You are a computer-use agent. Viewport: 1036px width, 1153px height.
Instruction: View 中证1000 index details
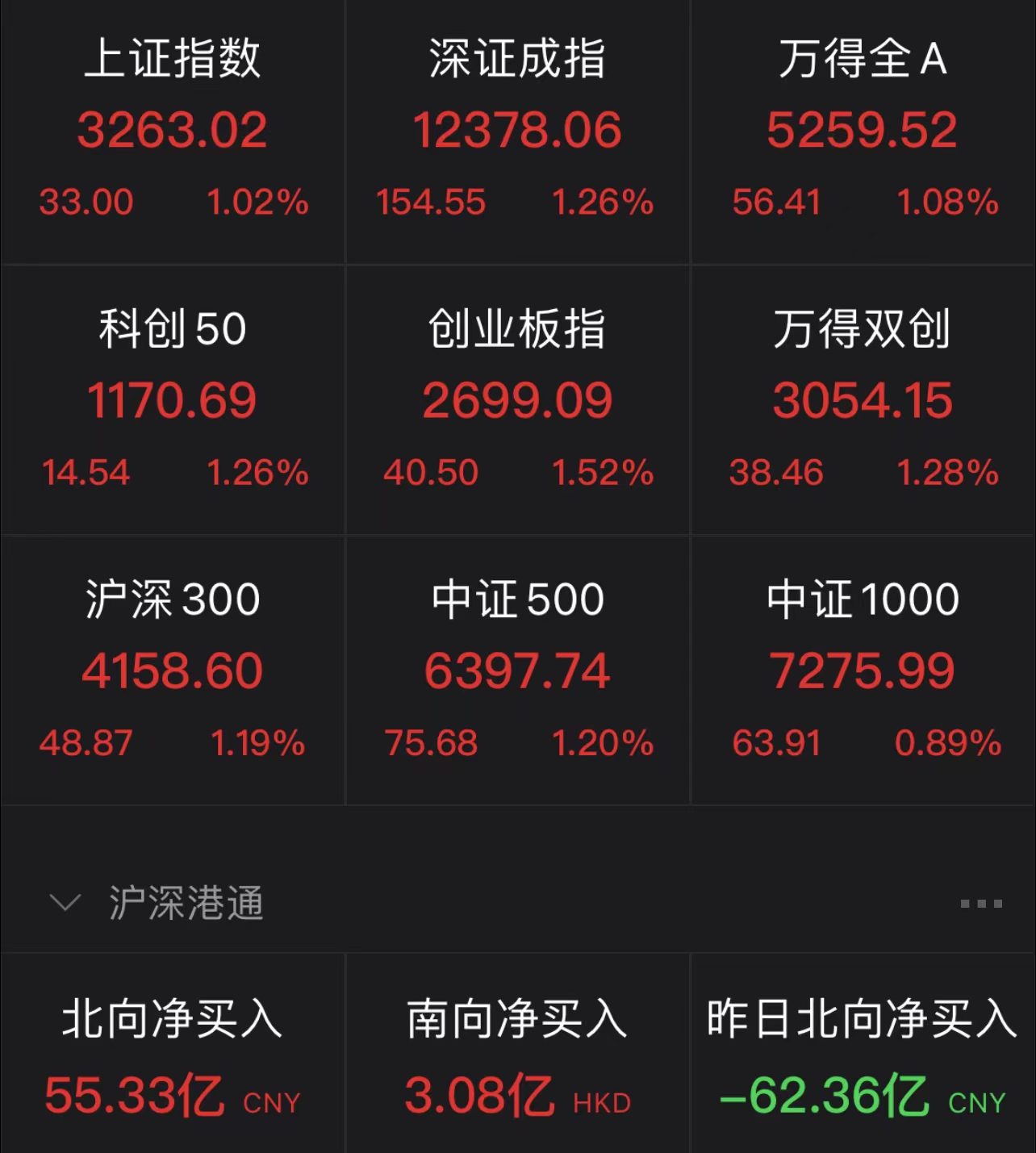click(x=863, y=671)
